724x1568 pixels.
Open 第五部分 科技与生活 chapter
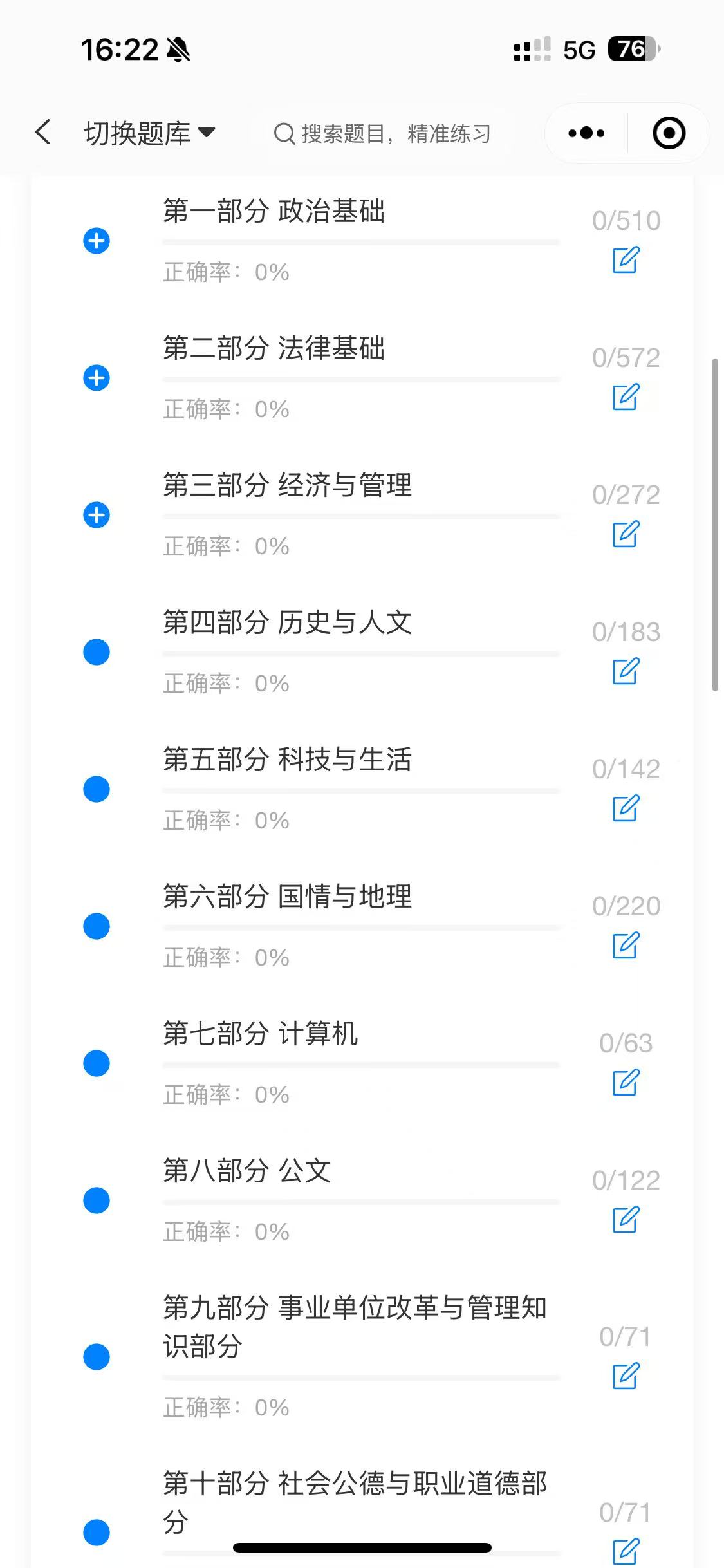[x=287, y=760]
